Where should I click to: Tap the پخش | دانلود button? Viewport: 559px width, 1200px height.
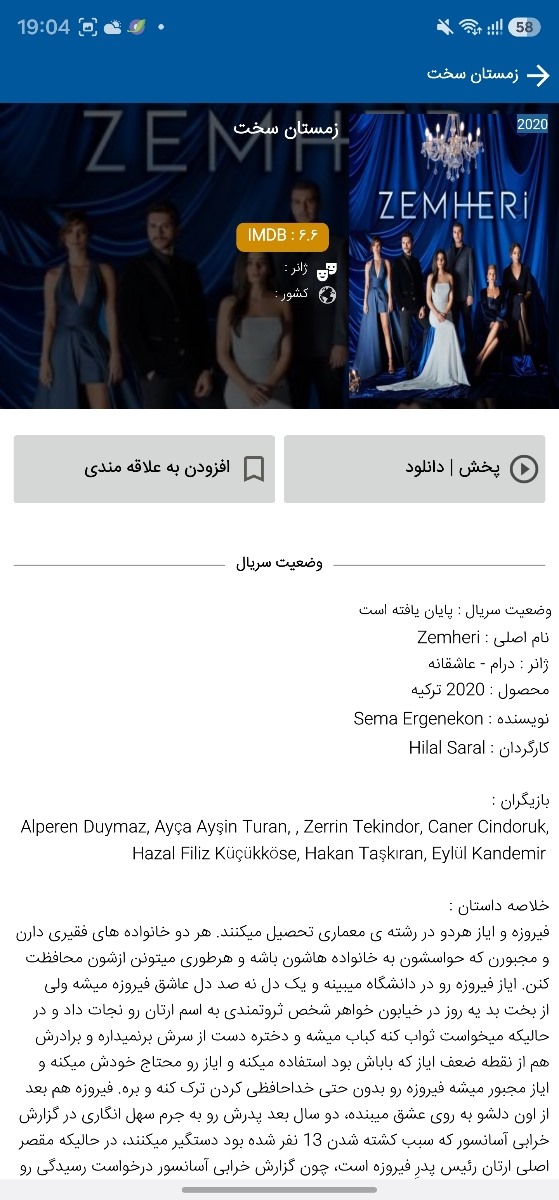(x=415, y=469)
